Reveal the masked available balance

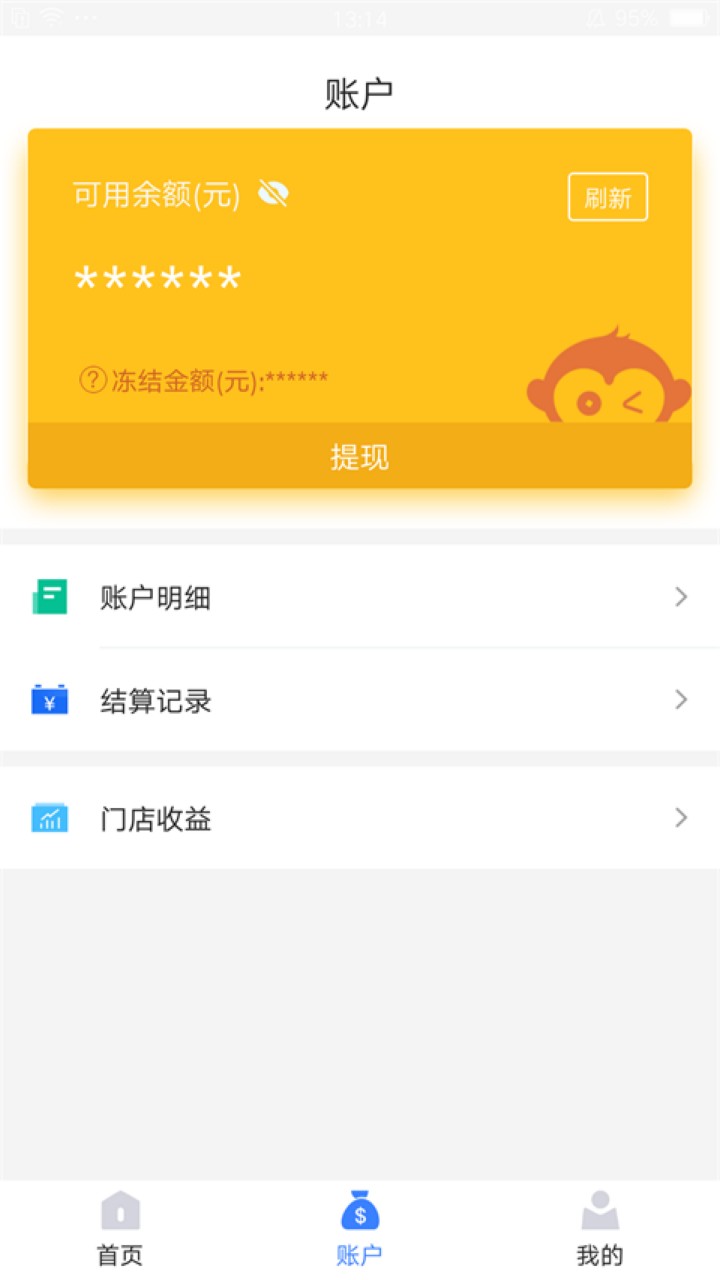tap(157, 277)
